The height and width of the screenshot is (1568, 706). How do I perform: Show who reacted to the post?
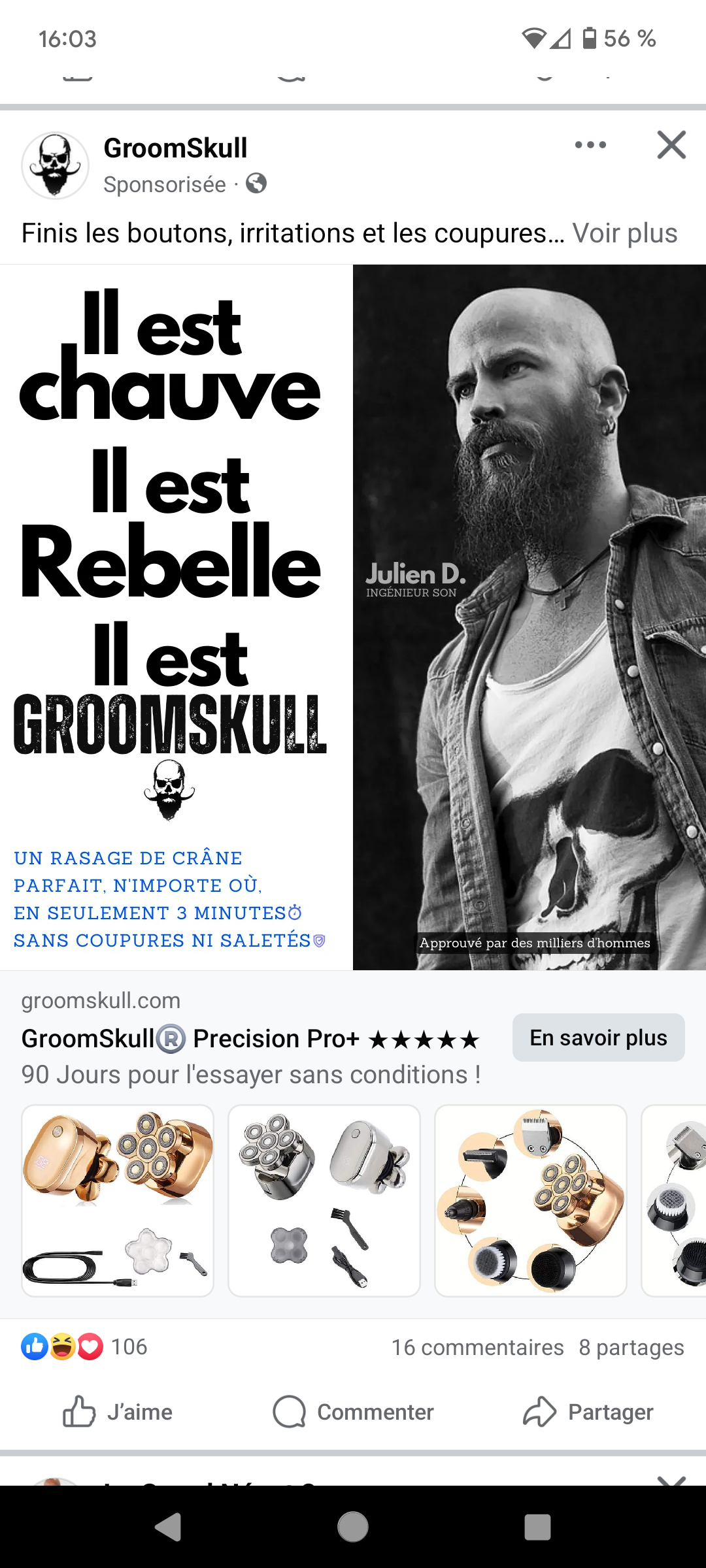coord(85,1347)
